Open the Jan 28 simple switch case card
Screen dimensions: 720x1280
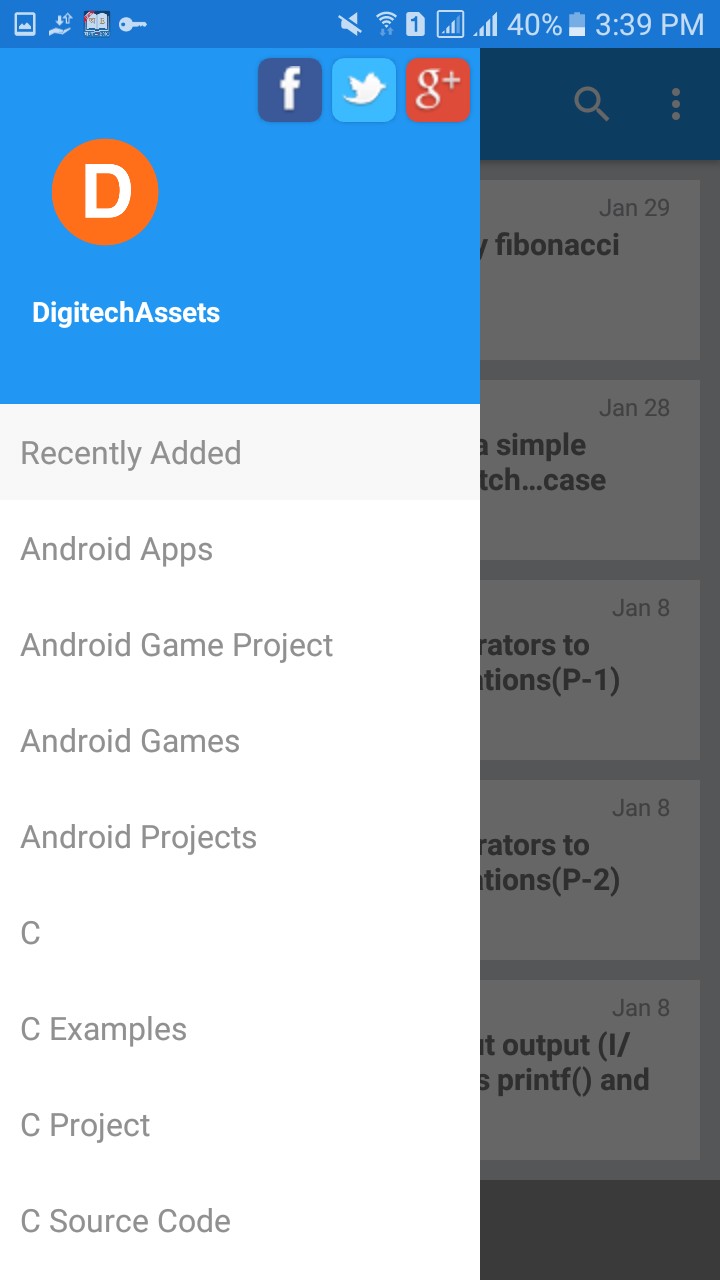[x=590, y=470]
